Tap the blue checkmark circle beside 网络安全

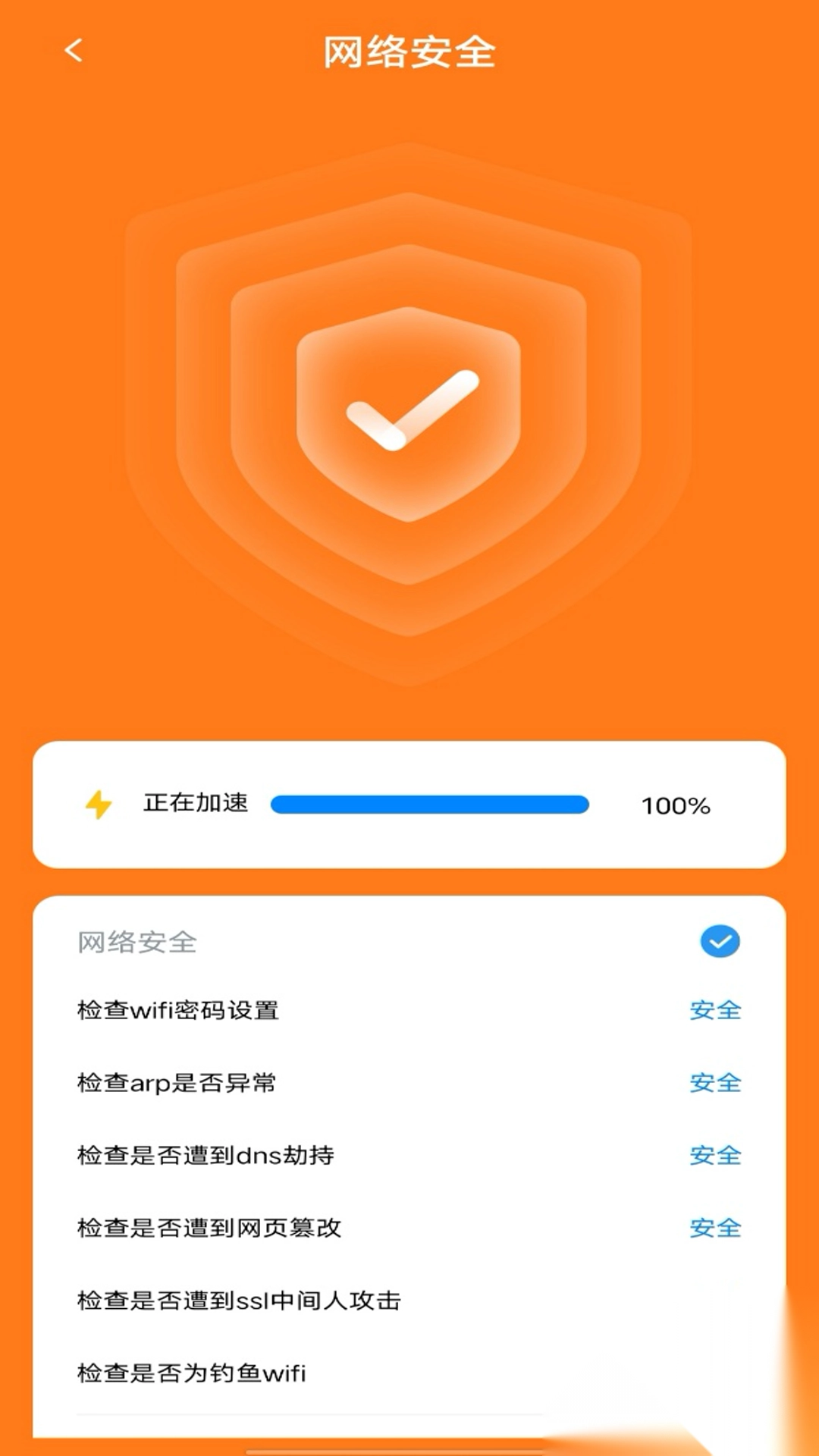tap(719, 940)
